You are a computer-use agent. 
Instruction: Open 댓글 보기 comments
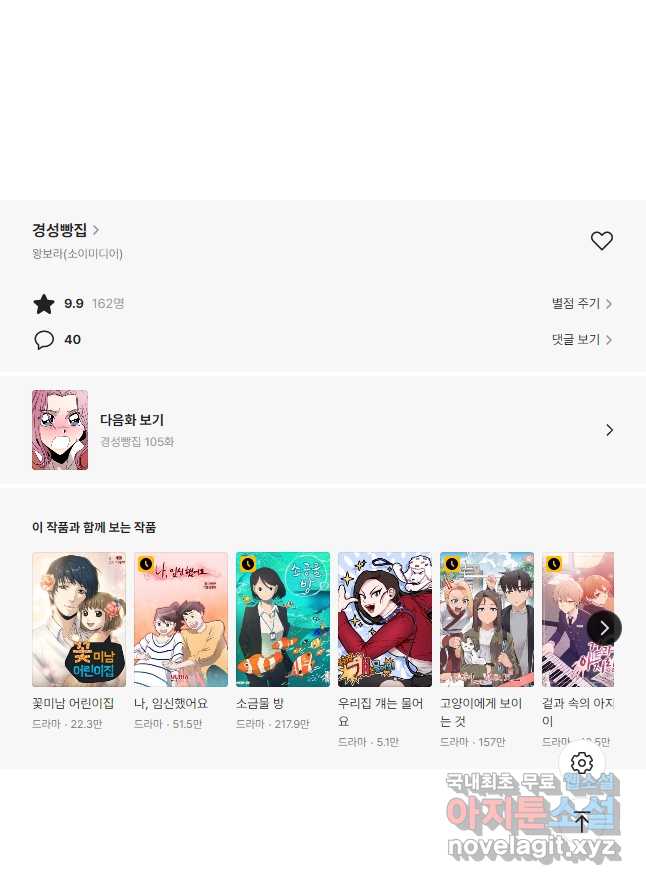pos(581,340)
